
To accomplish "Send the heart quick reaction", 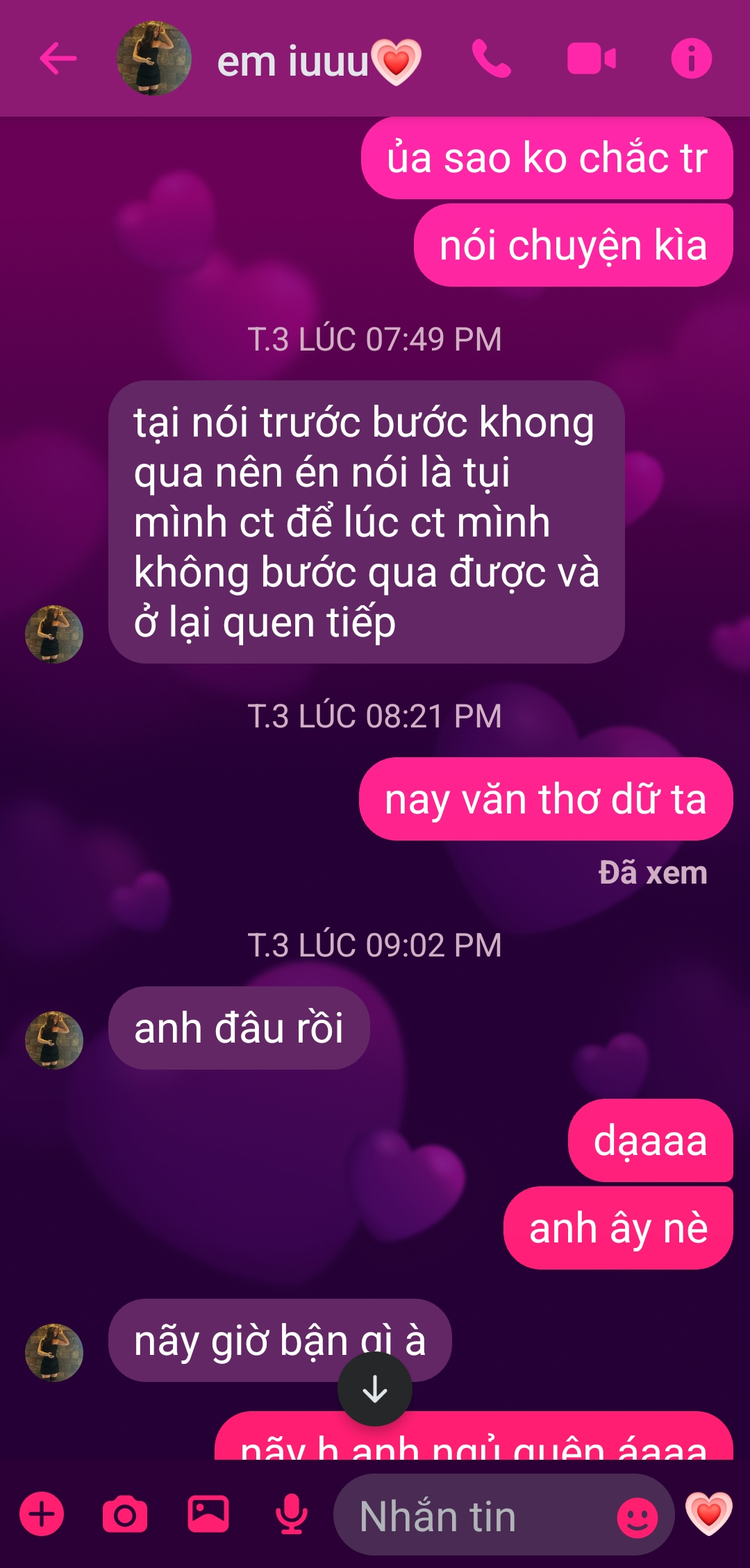I will [709, 1513].
